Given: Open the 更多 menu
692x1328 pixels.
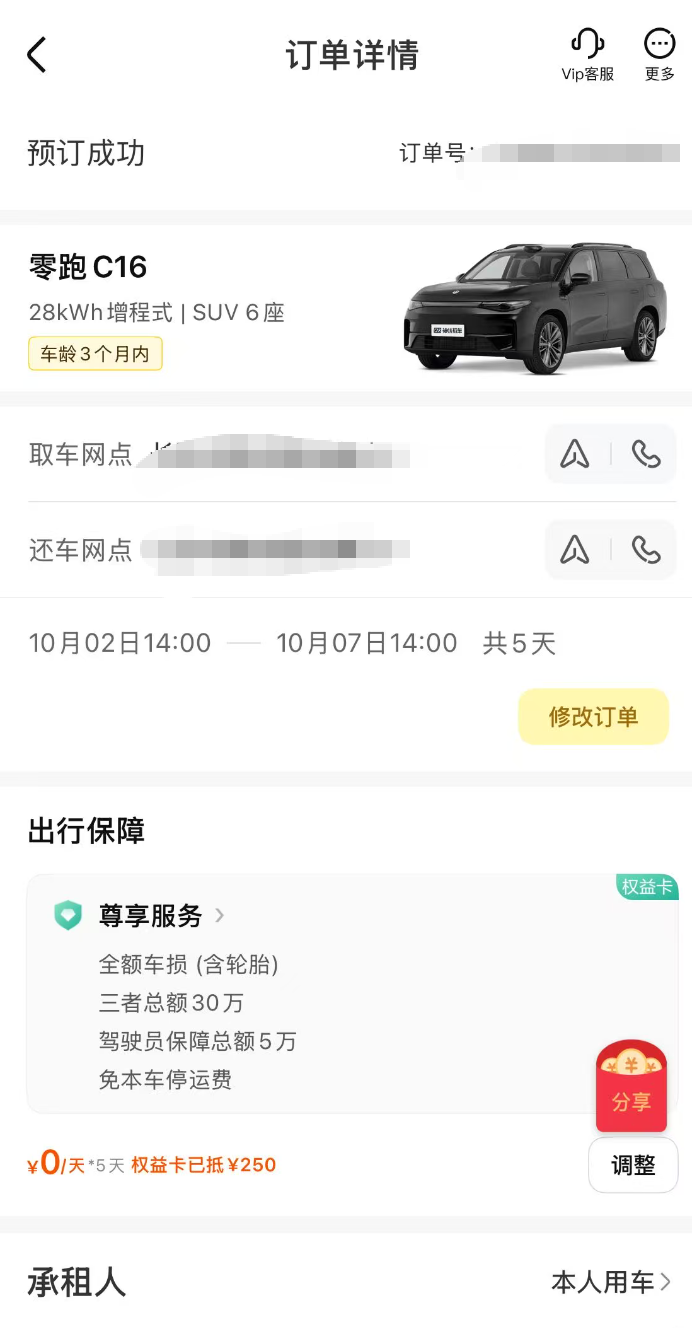Looking at the screenshot, I should click(x=659, y=54).
